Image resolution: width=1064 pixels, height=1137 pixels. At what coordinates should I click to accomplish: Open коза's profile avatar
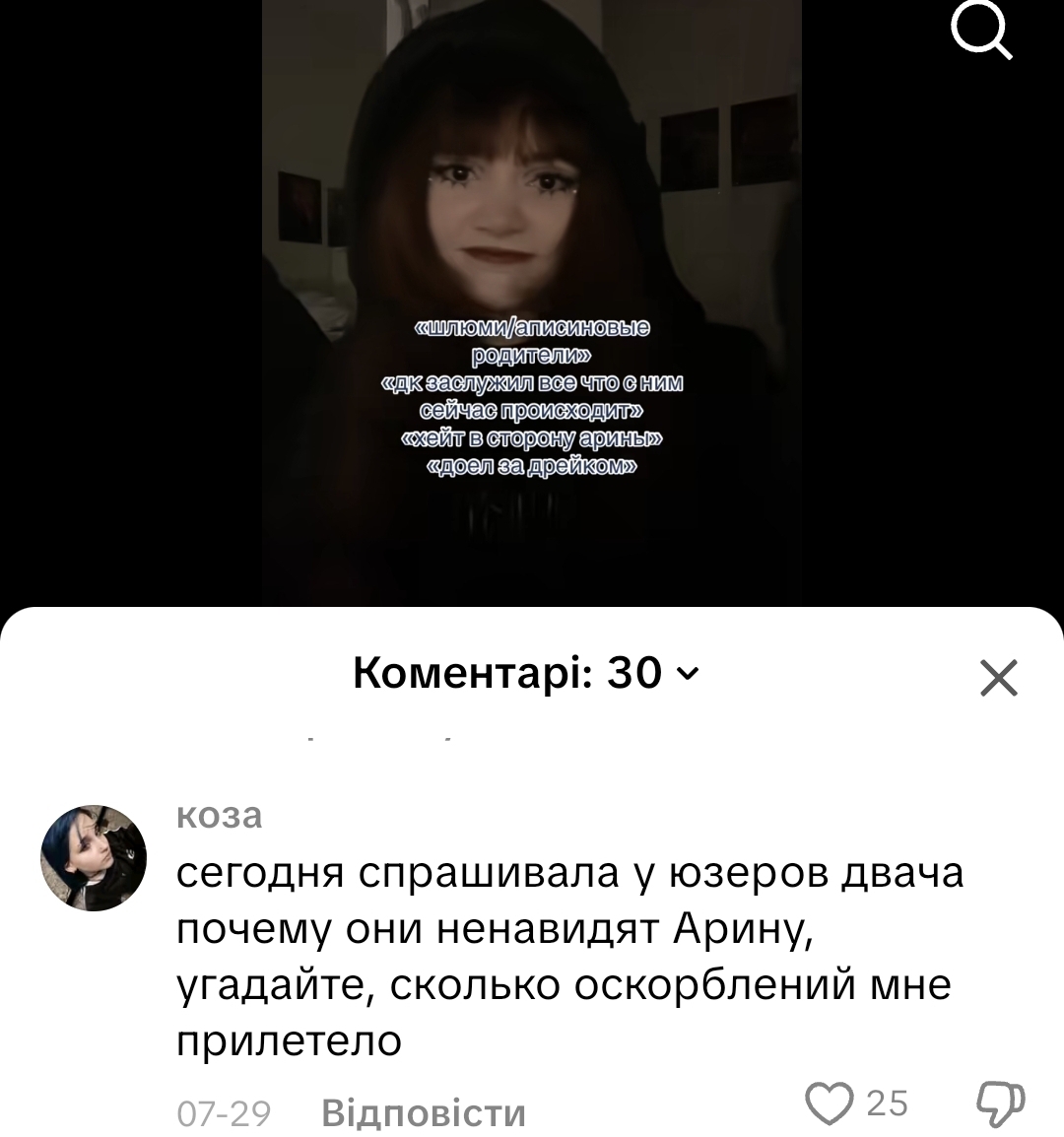click(x=94, y=857)
